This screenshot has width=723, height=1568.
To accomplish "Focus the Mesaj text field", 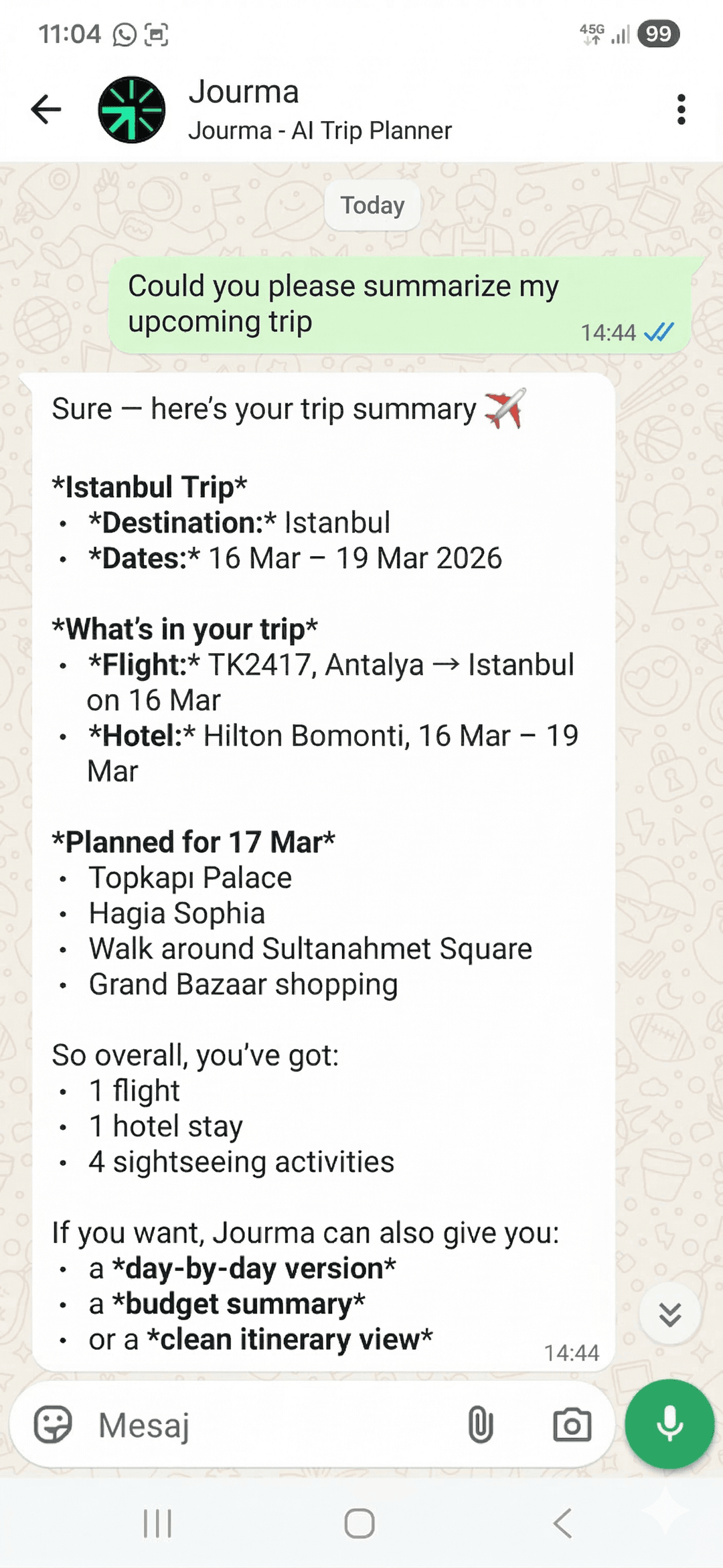I will [x=268, y=1425].
